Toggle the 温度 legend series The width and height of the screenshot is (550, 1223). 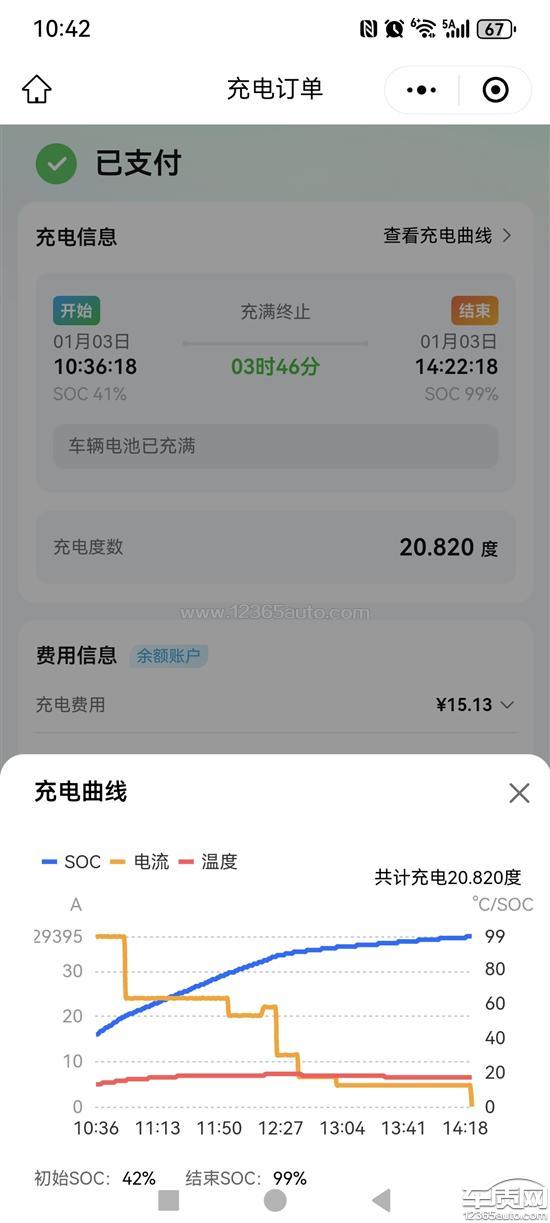[x=207, y=861]
